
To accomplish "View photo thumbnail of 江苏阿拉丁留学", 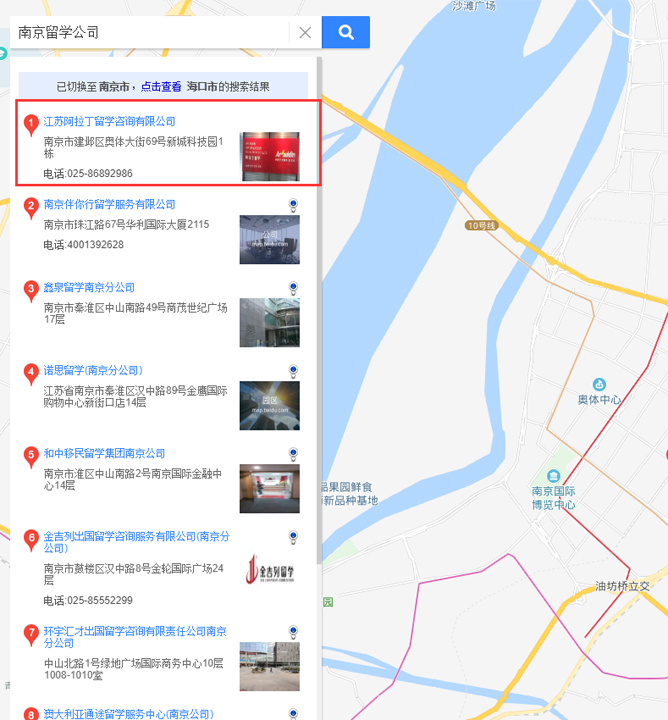I will click(x=269, y=155).
